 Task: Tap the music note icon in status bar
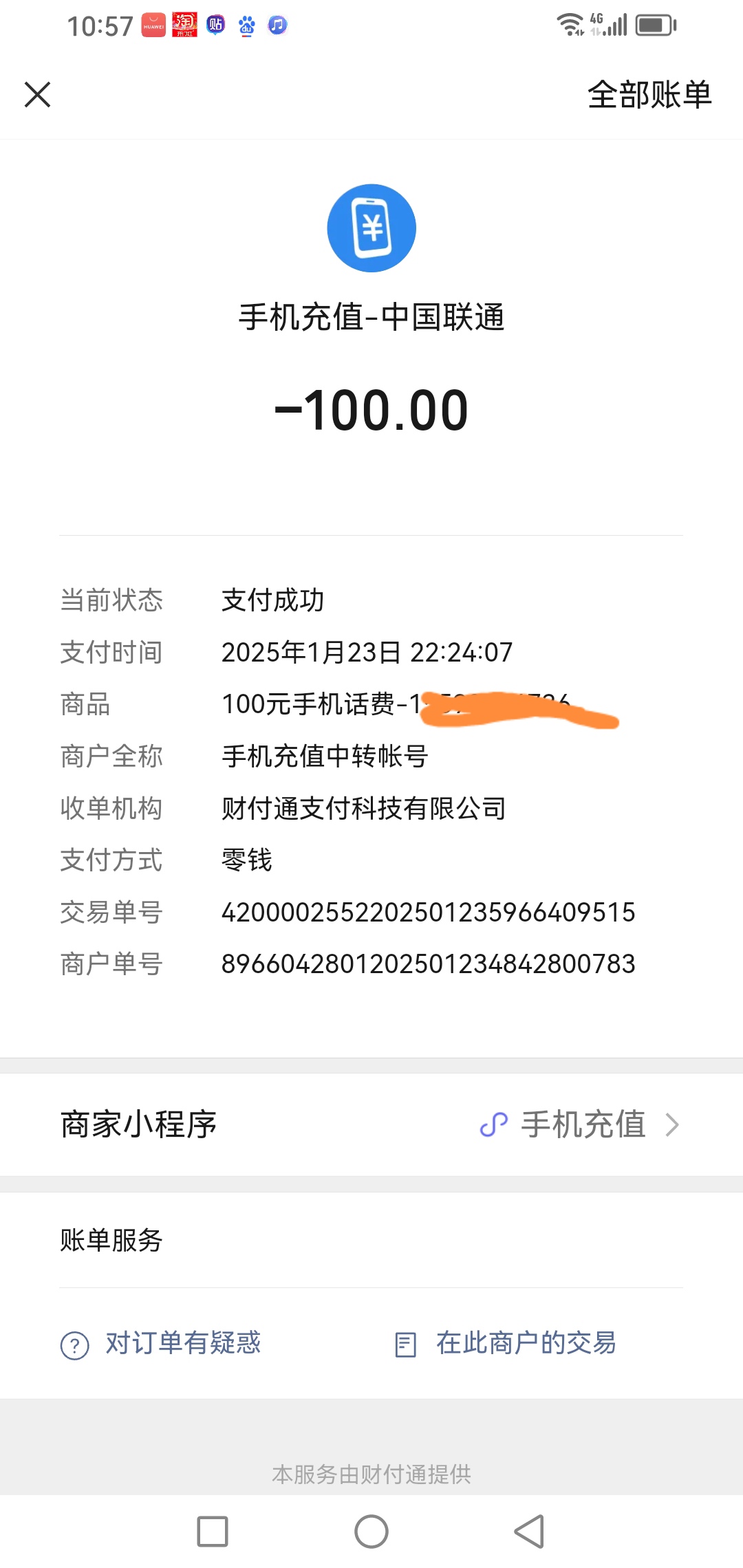277,25
